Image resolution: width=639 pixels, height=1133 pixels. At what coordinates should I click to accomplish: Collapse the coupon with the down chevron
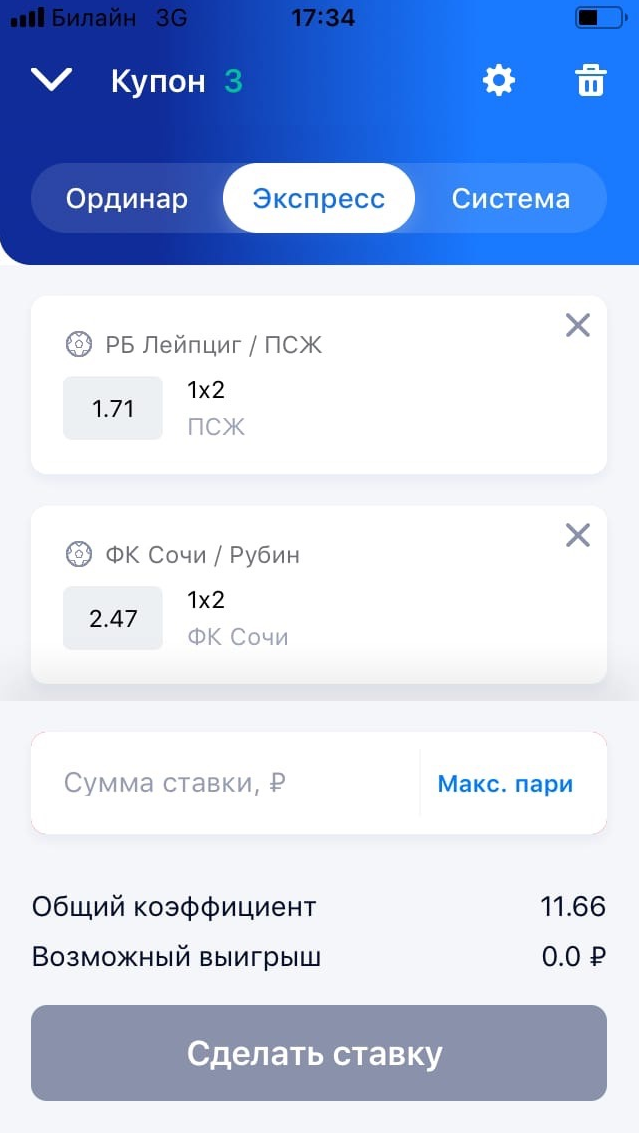pos(51,80)
